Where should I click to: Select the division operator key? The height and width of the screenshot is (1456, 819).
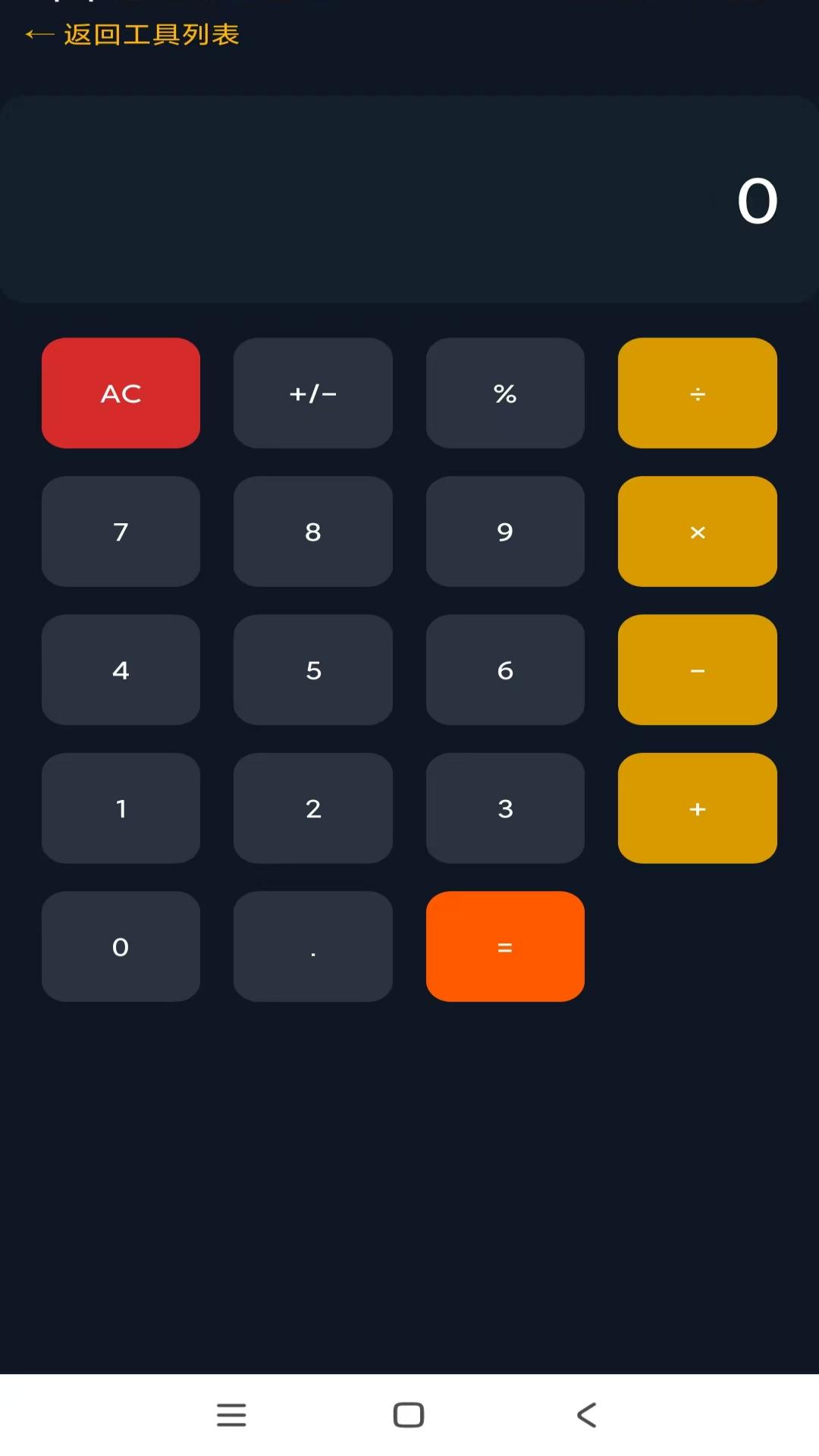coord(697,393)
